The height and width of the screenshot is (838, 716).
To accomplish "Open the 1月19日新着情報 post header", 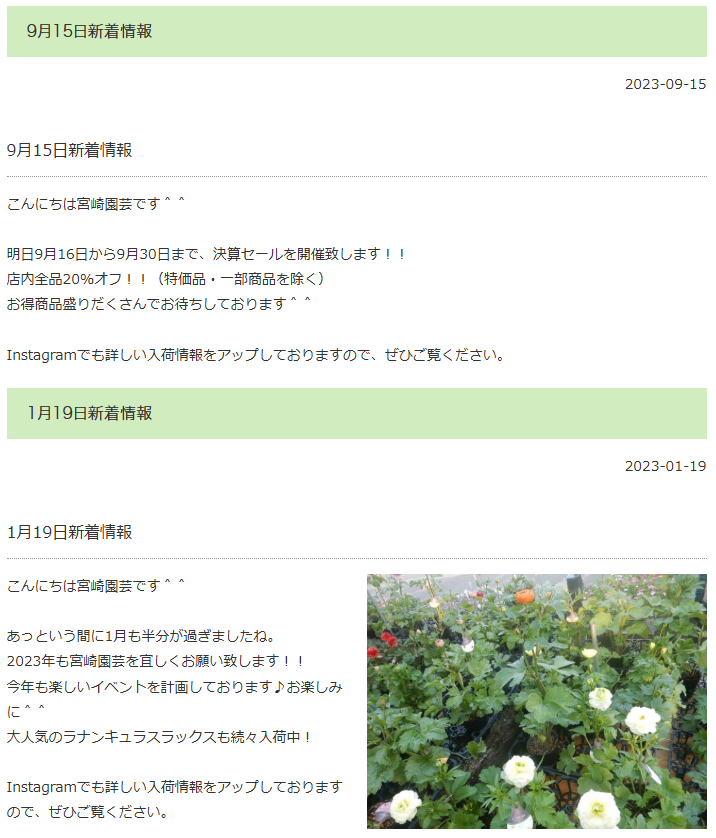I will click(90, 413).
